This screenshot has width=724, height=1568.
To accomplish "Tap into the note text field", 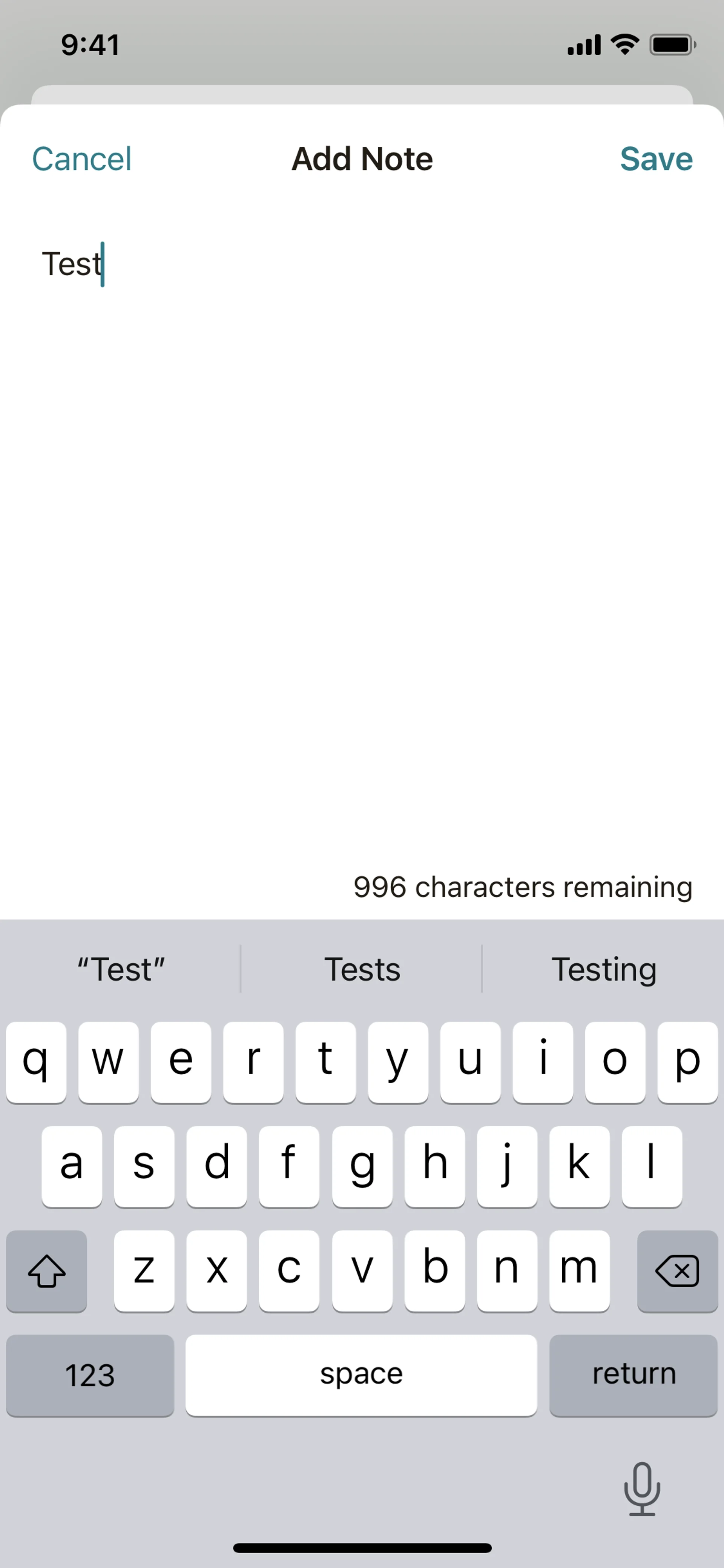I will tap(362, 487).
